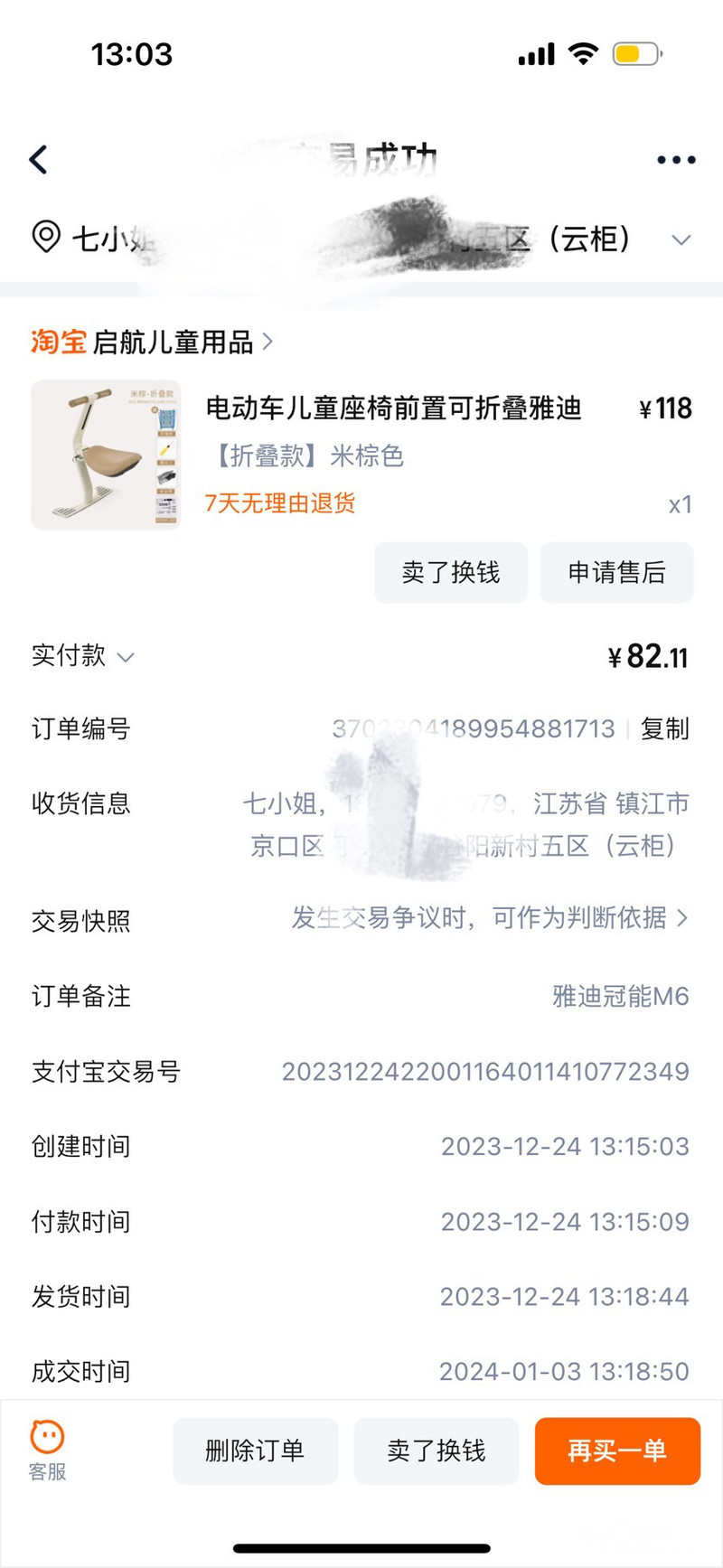Contact 客服 customer service

pos(47,1451)
